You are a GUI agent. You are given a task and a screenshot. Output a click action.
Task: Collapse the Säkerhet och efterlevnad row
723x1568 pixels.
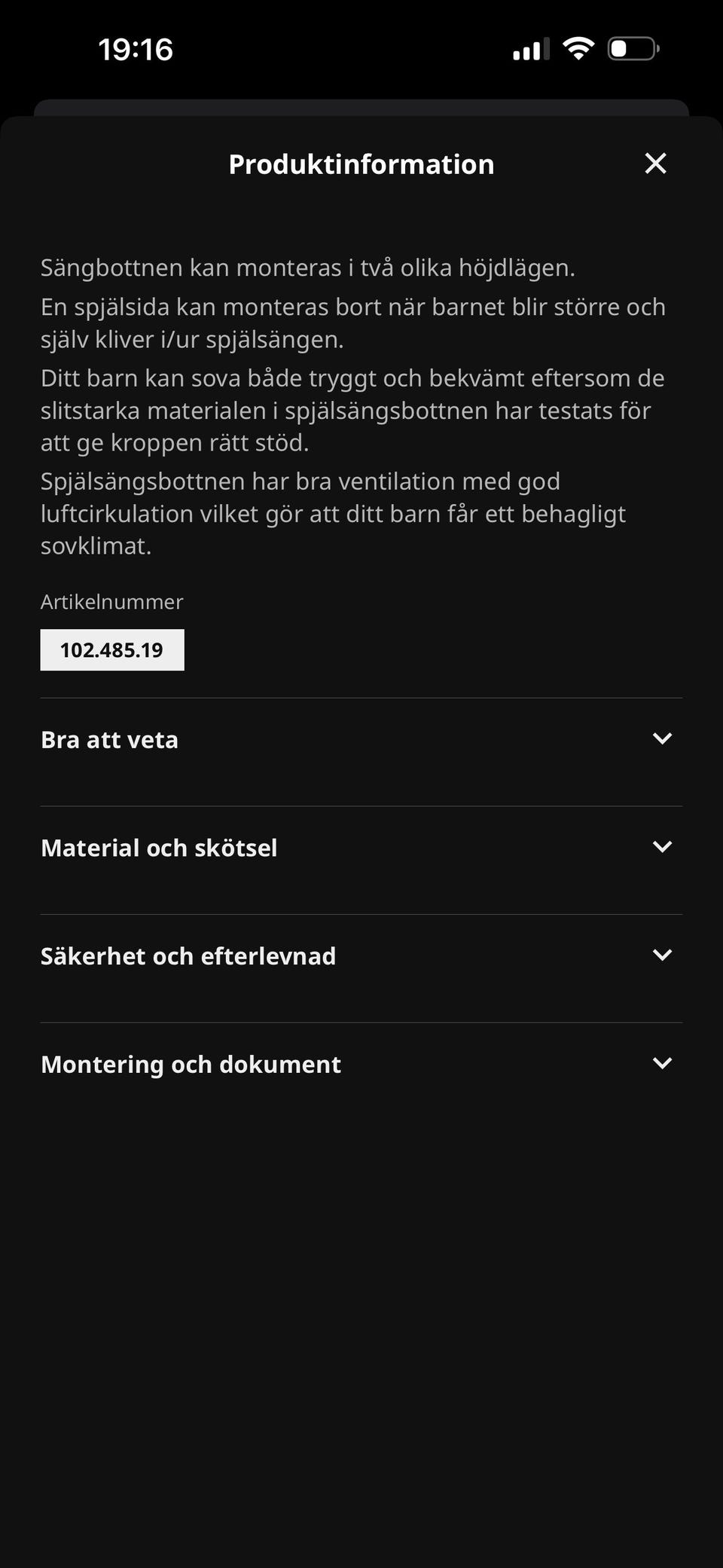(x=361, y=955)
